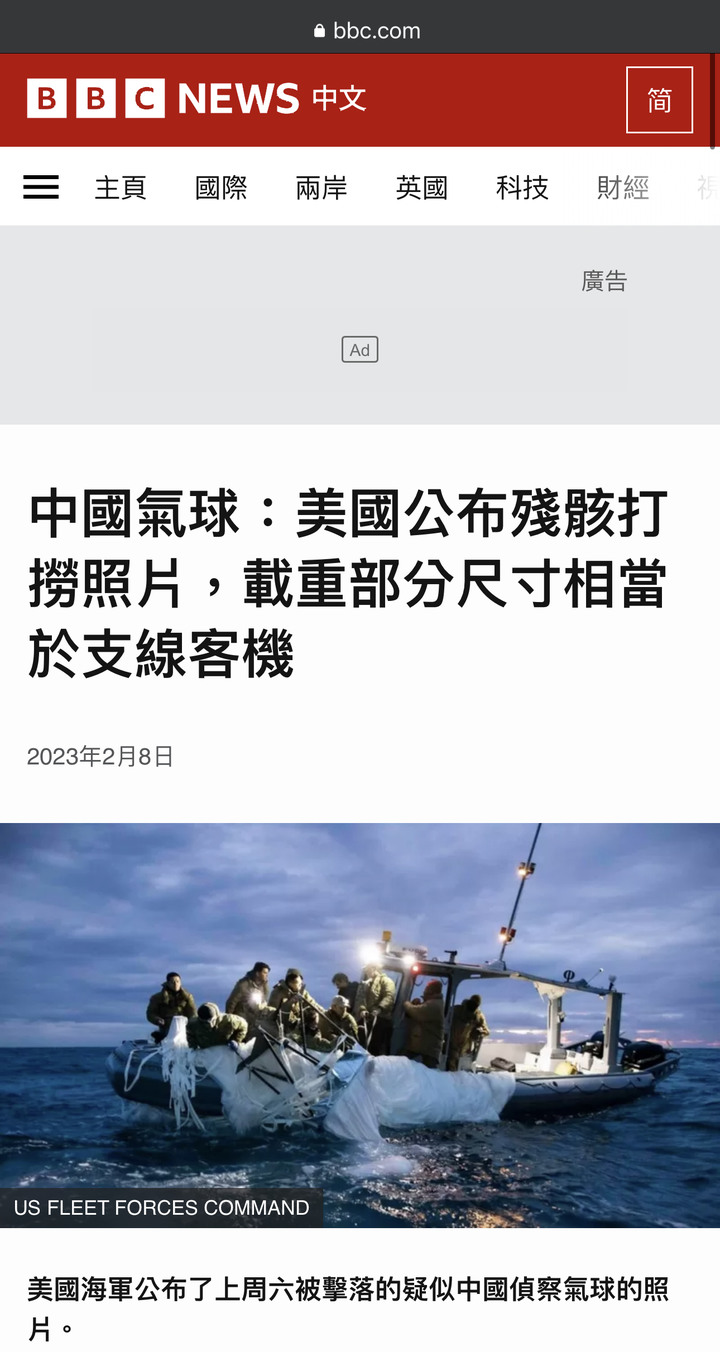Switch to Simplified Chinese with 简 button
Viewport: 720px width, 1352px height.
[x=659, y=100]
